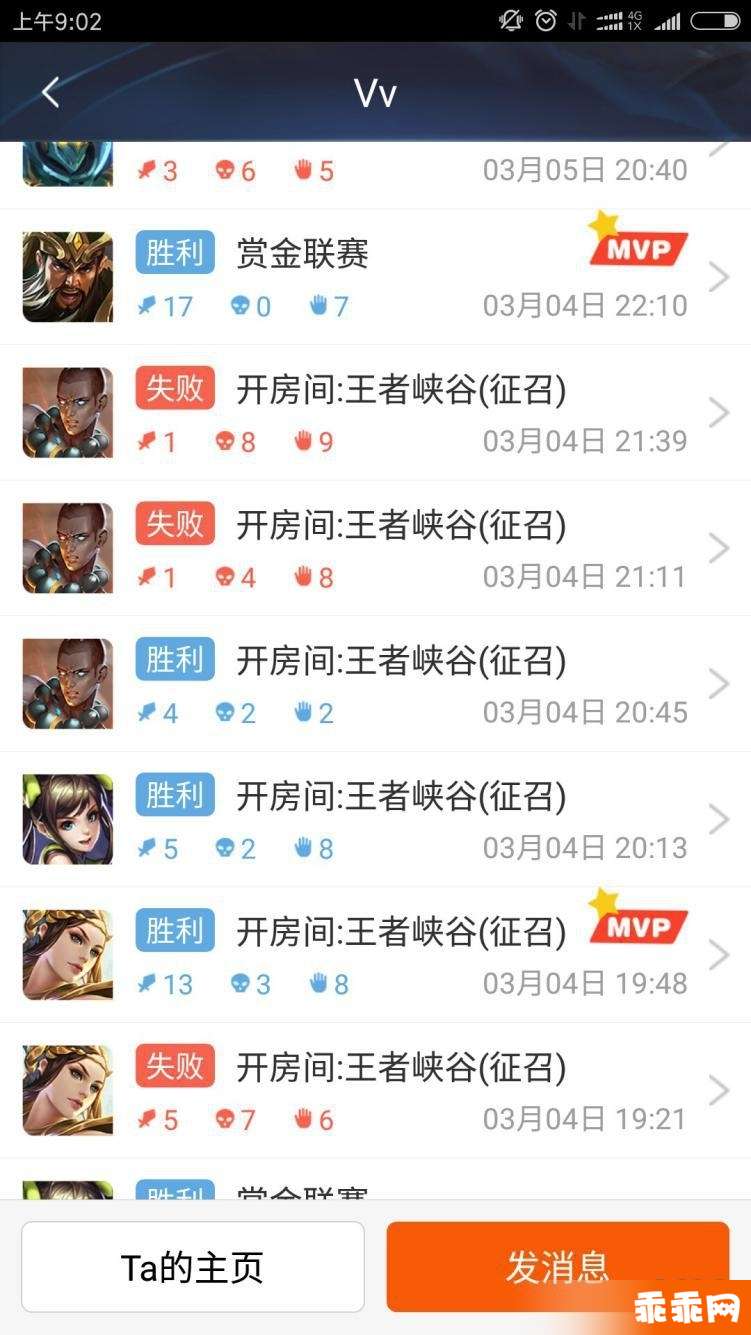View the lost match at 03月04日 21:11
Viewport: 751px width, 1335px height.
coord(375,548)
